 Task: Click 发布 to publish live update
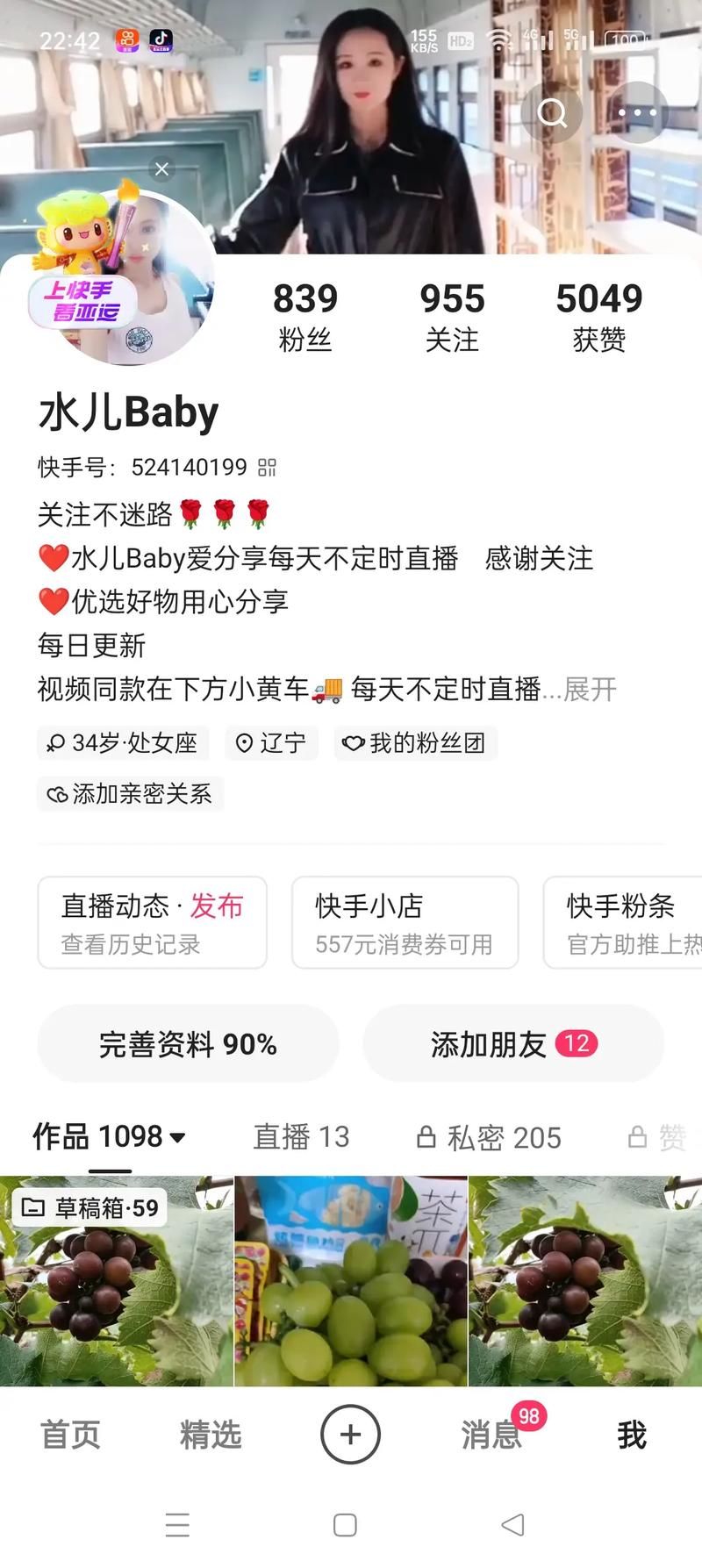tap(218, 907)
